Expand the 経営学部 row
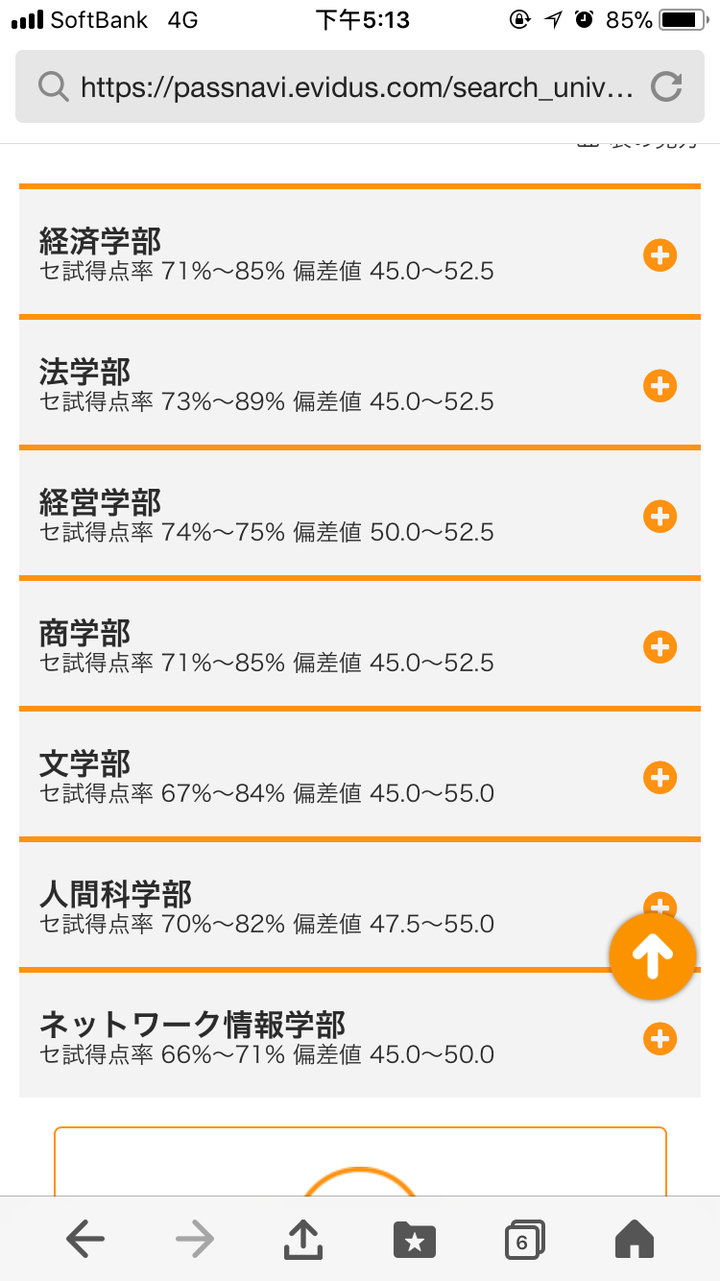This screenshot has width=720, height=1281. tap(659, 517)
